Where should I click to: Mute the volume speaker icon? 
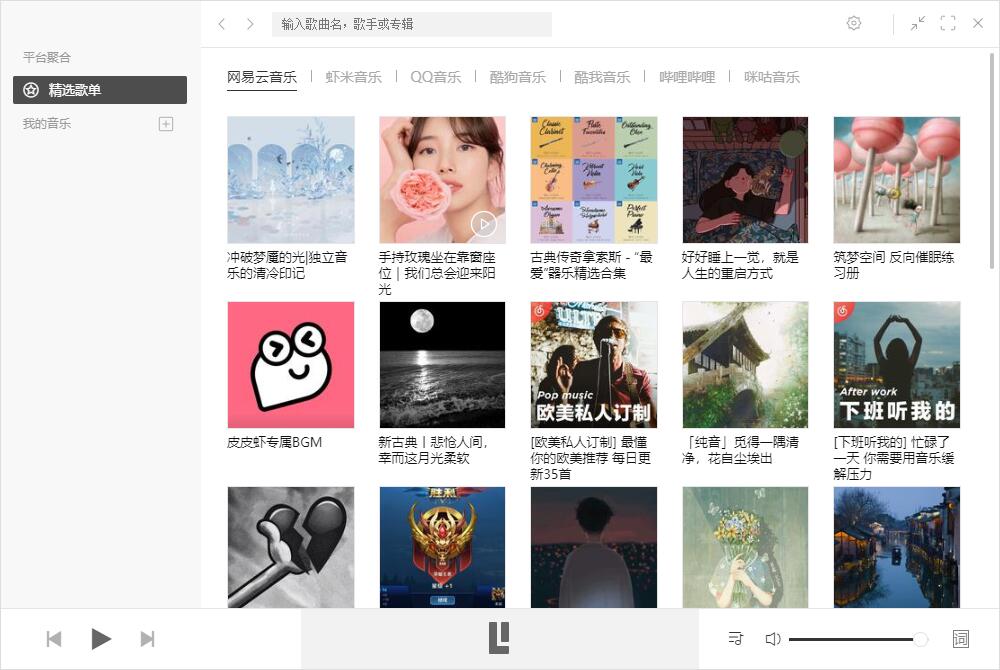(772, 639)
